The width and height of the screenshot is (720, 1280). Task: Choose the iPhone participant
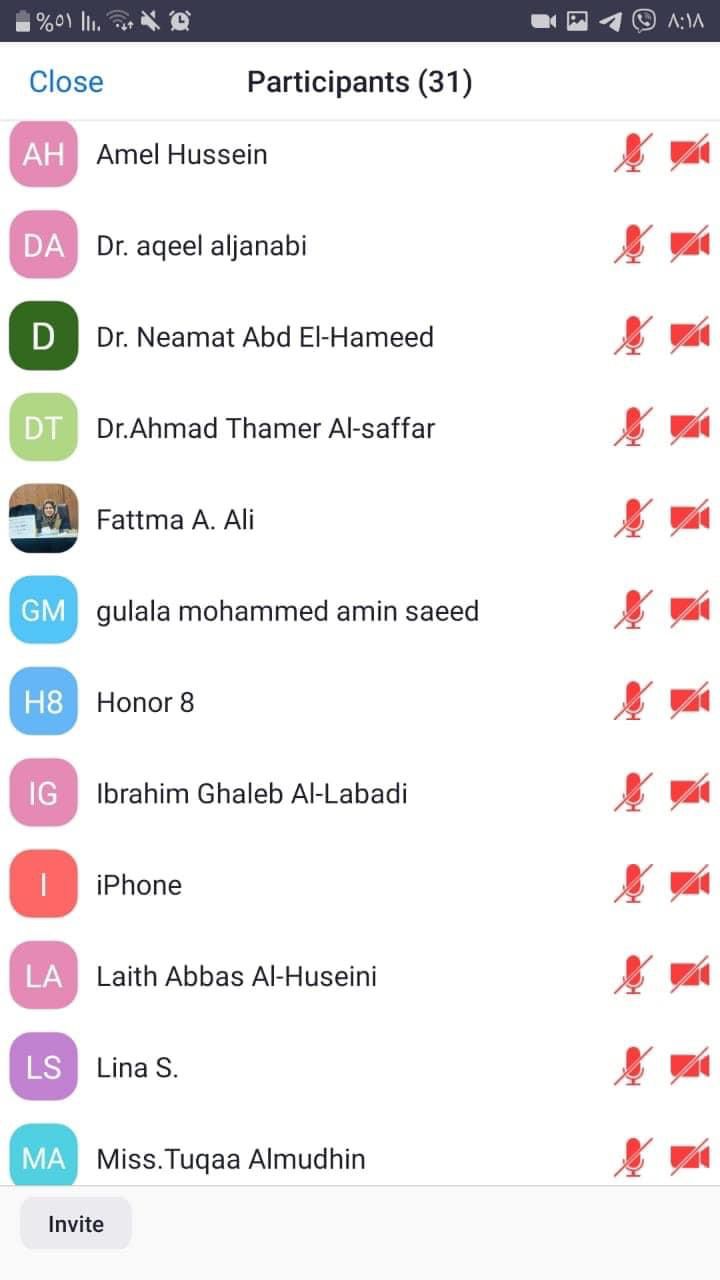(139, 885)
